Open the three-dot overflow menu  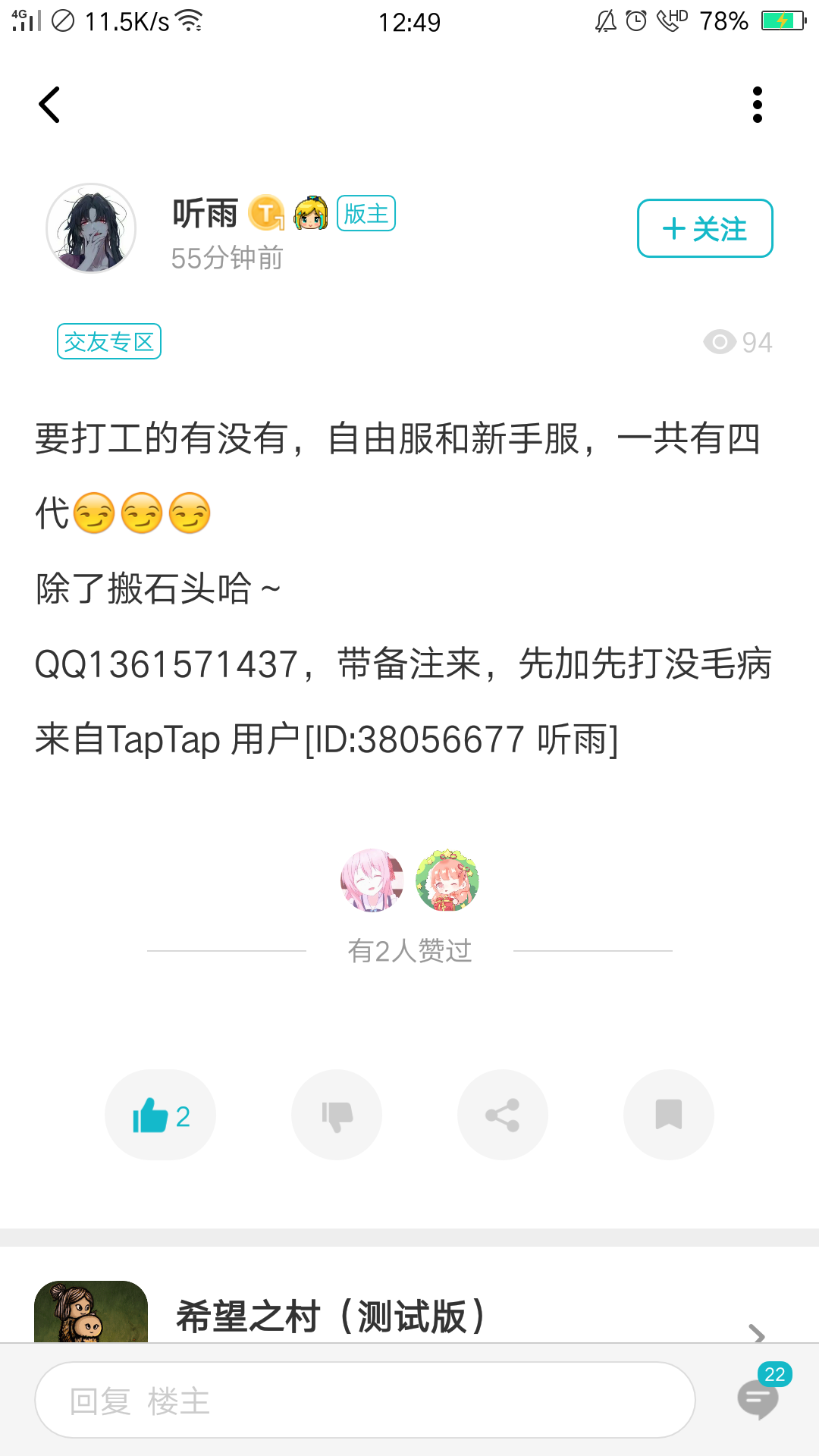[x=757, y=105]
